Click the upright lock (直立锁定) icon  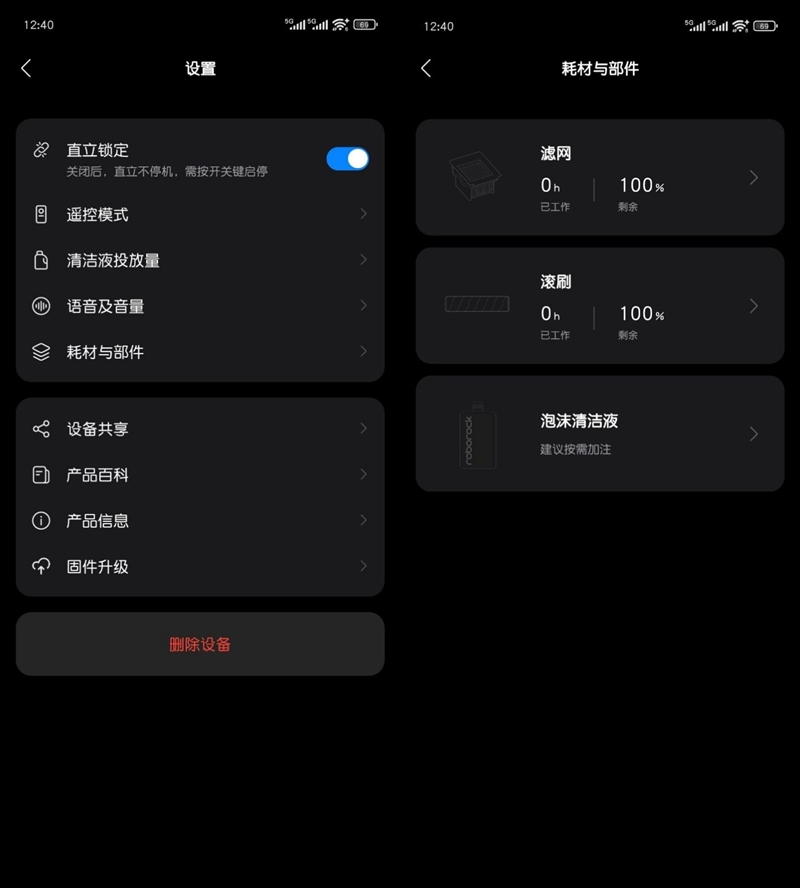[40, 151]
